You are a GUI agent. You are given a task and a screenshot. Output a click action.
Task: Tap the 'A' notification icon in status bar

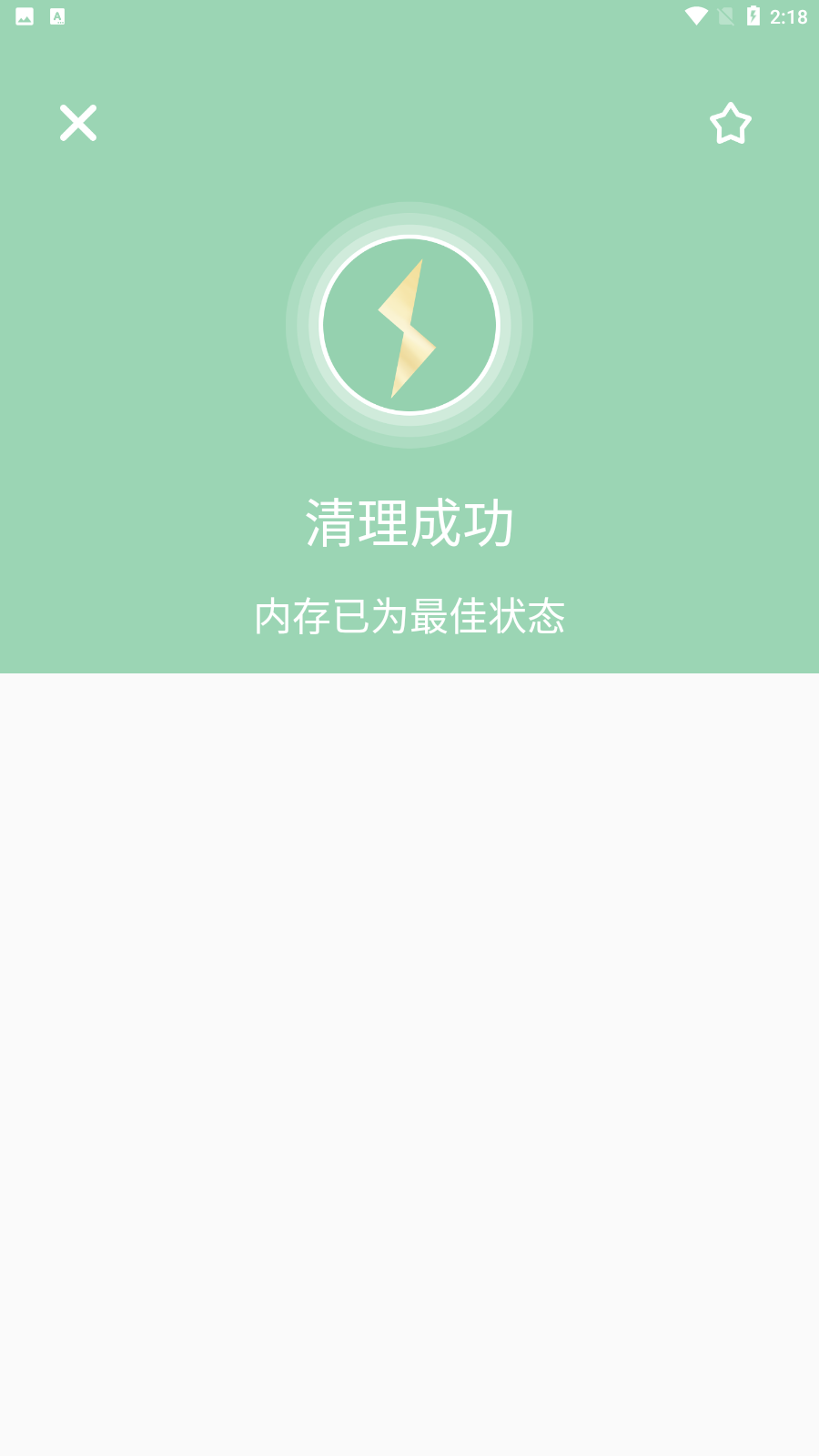(56, 15)
